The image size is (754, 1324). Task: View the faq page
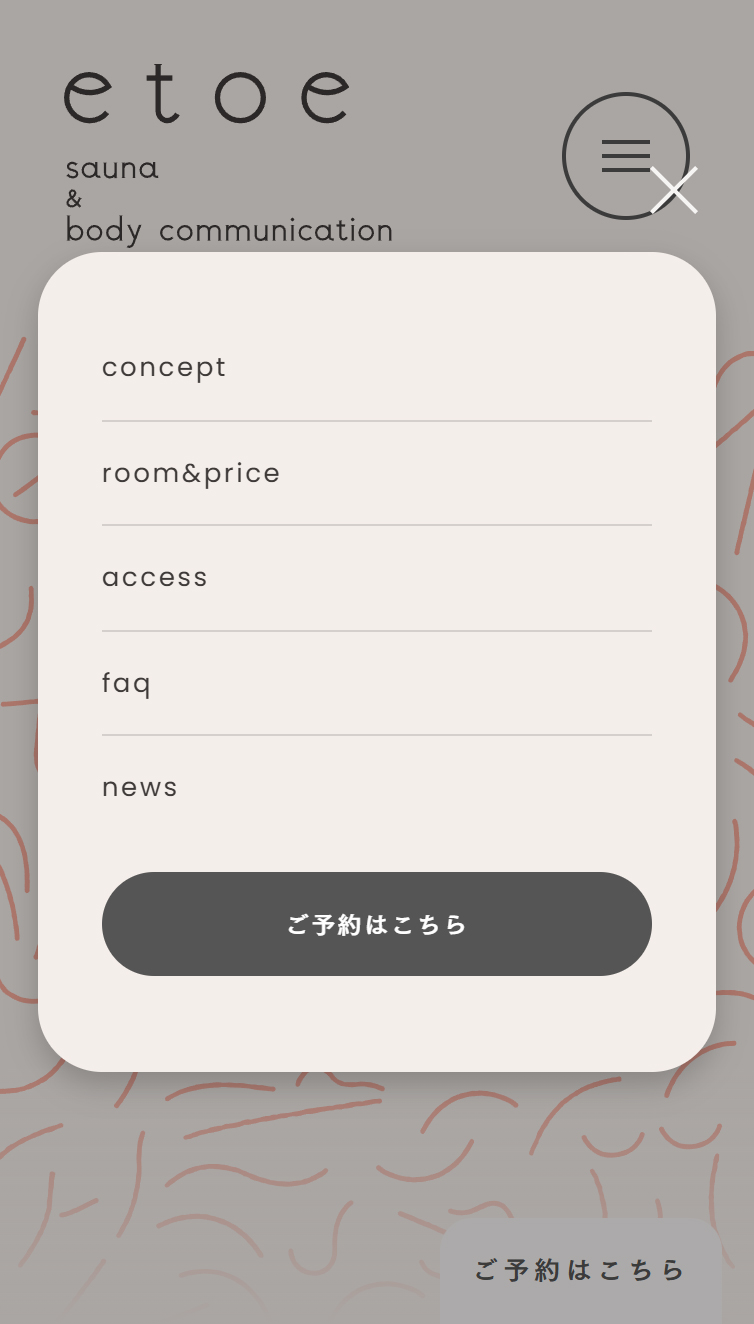click(x=127, y=683)
